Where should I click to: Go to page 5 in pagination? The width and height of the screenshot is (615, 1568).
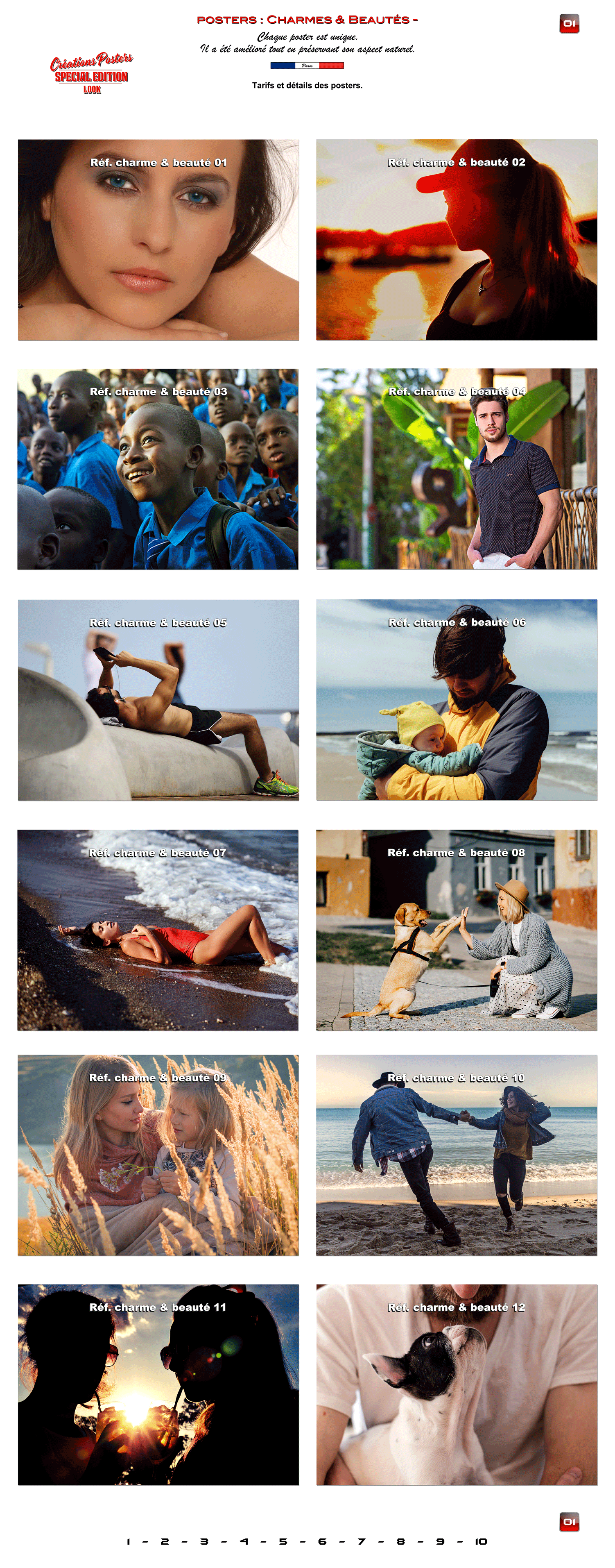point(283,1541)
